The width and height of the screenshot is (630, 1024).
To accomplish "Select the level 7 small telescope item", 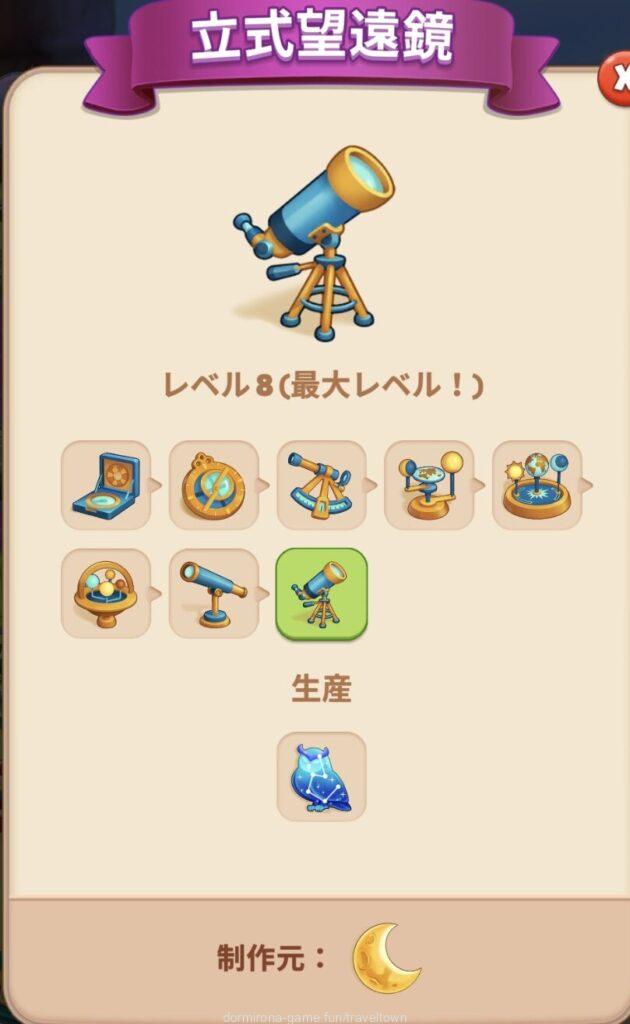I will click(213, 593).
